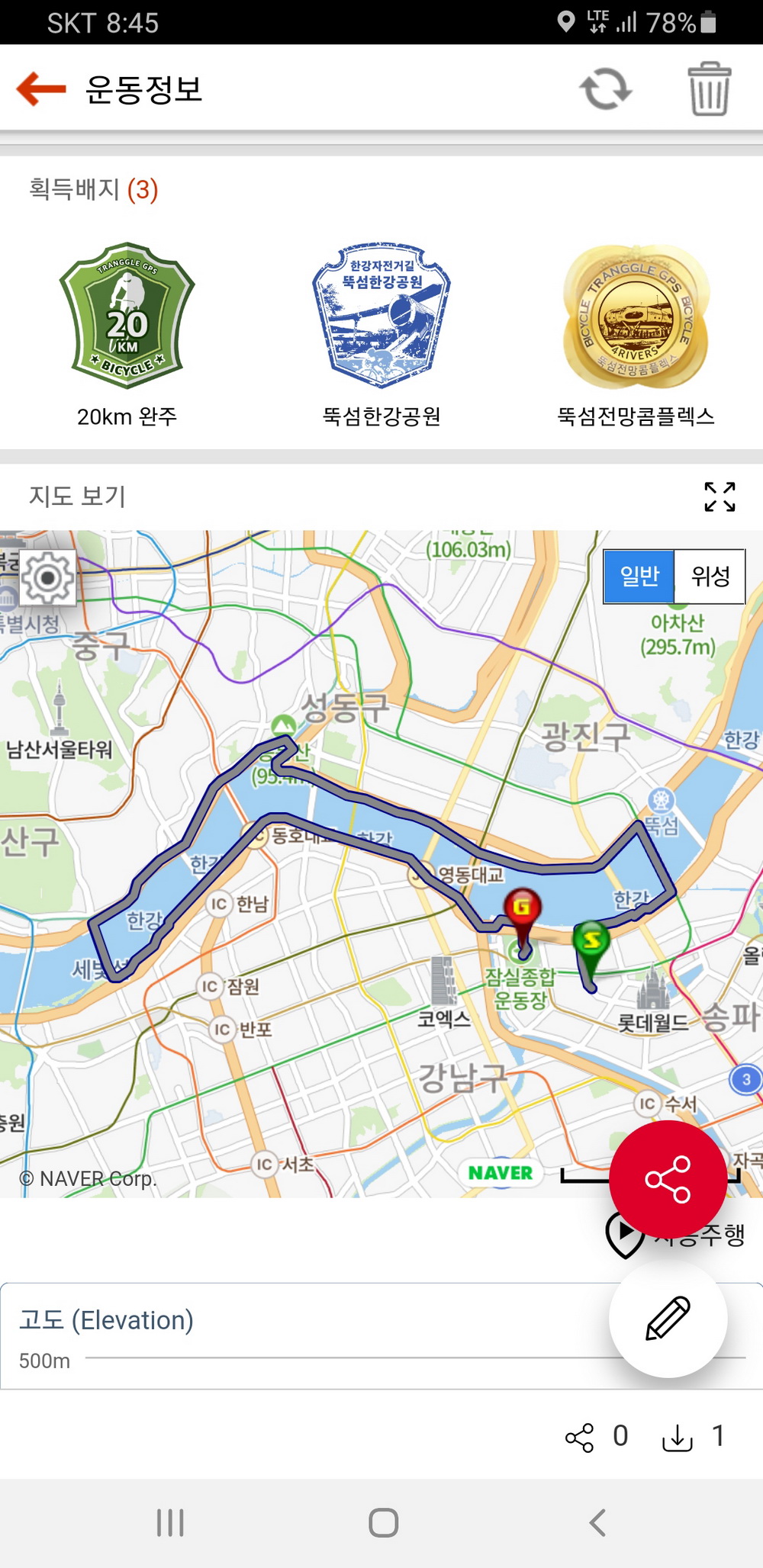Switch map to 위성 satellite view
Image resolution: width=763 pixels, height=1568 pixels.
(x=710, y=576)
